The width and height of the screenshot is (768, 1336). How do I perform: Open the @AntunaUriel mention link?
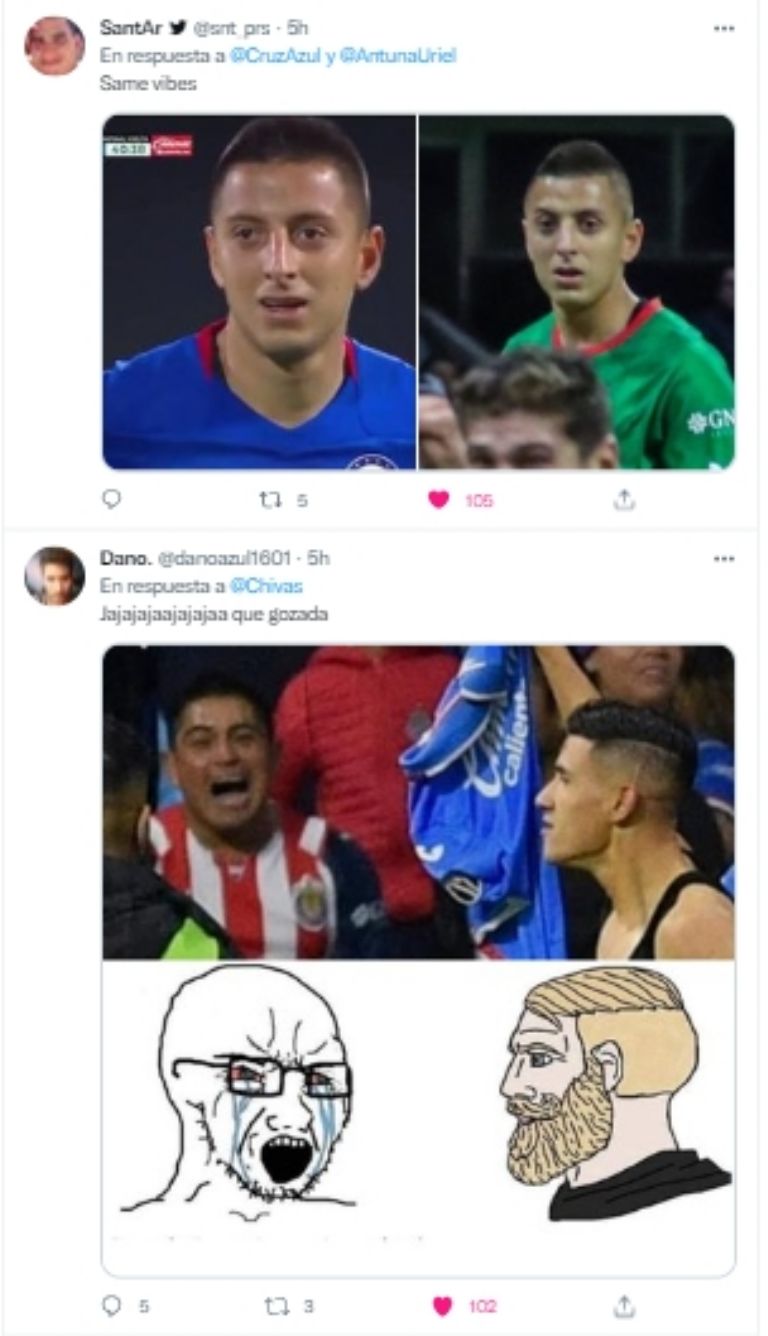pyautogui.click(x=404, y=56)
